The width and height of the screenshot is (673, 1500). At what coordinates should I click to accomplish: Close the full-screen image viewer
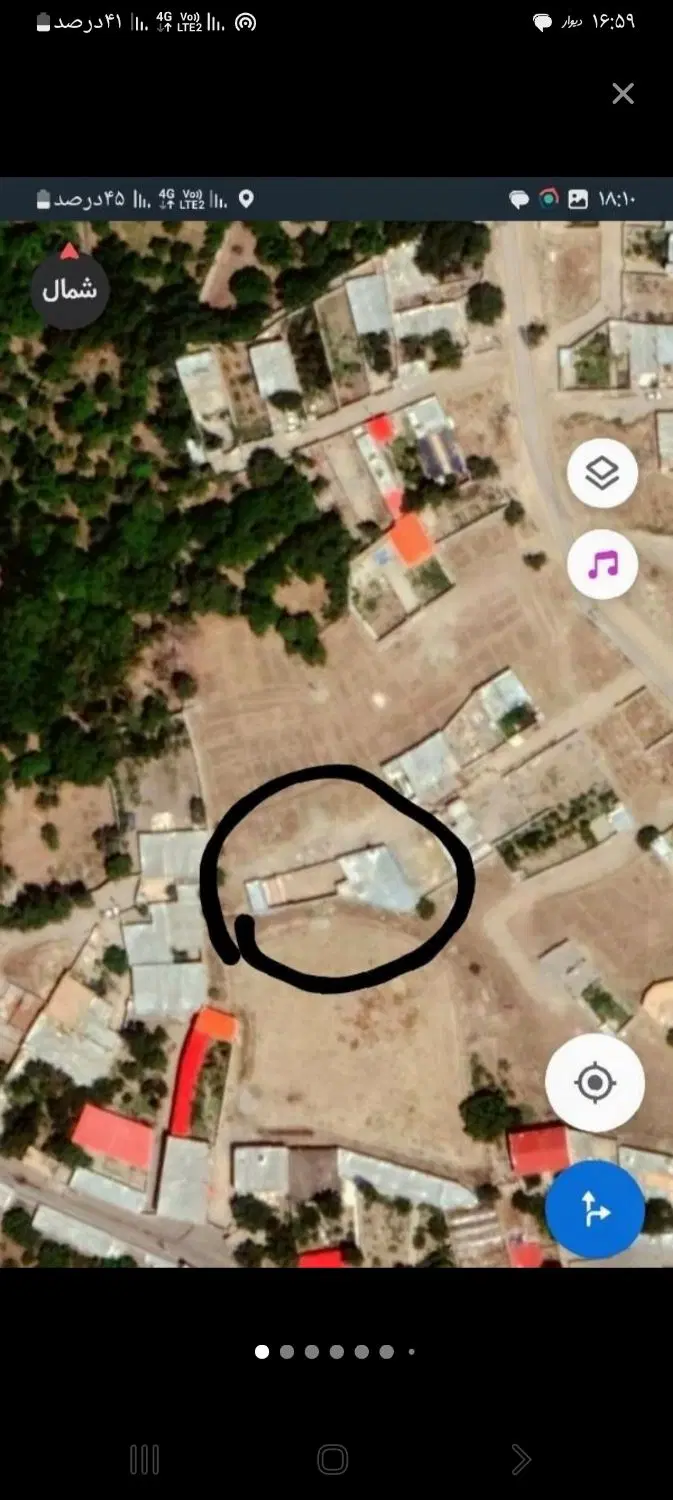pyautogui.click(x=623, y=94)
